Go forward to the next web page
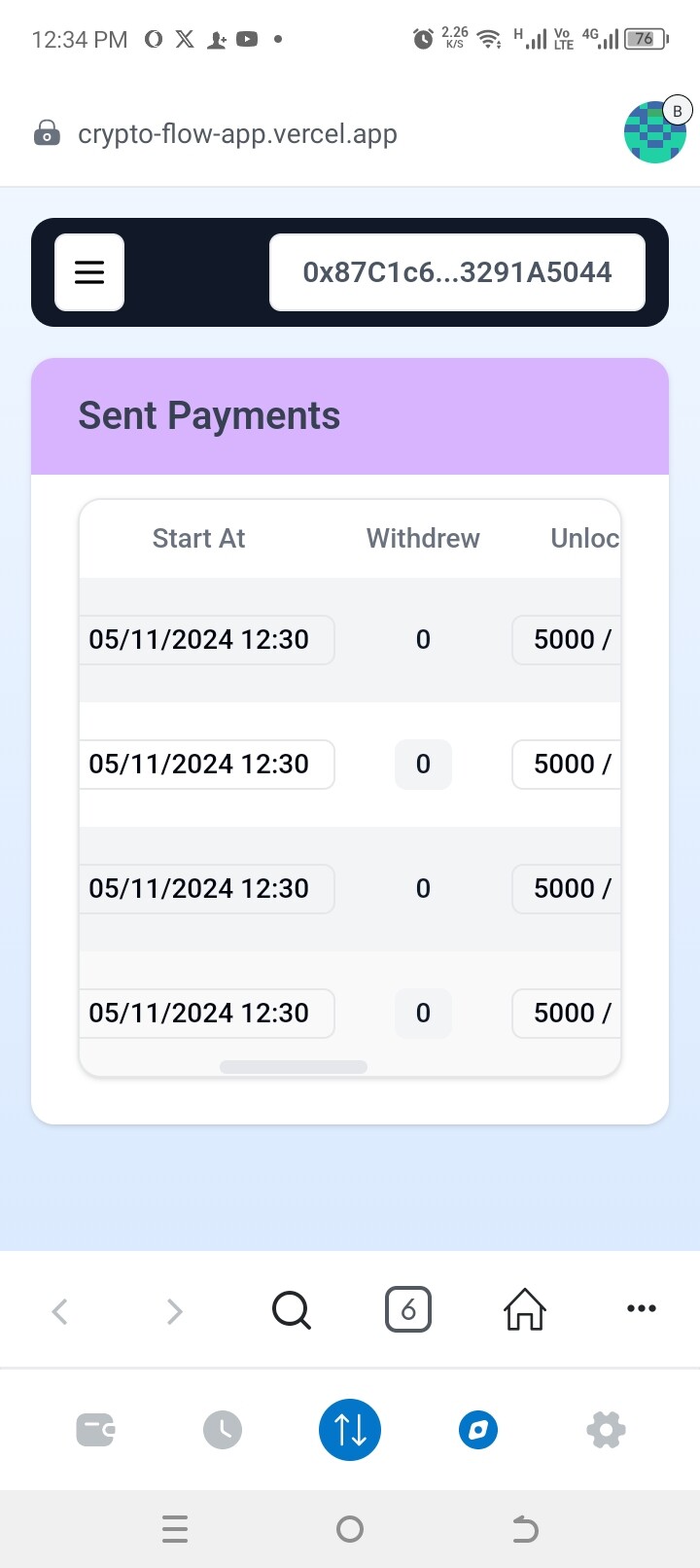Screen dimensions: 700x1568 175,1311
